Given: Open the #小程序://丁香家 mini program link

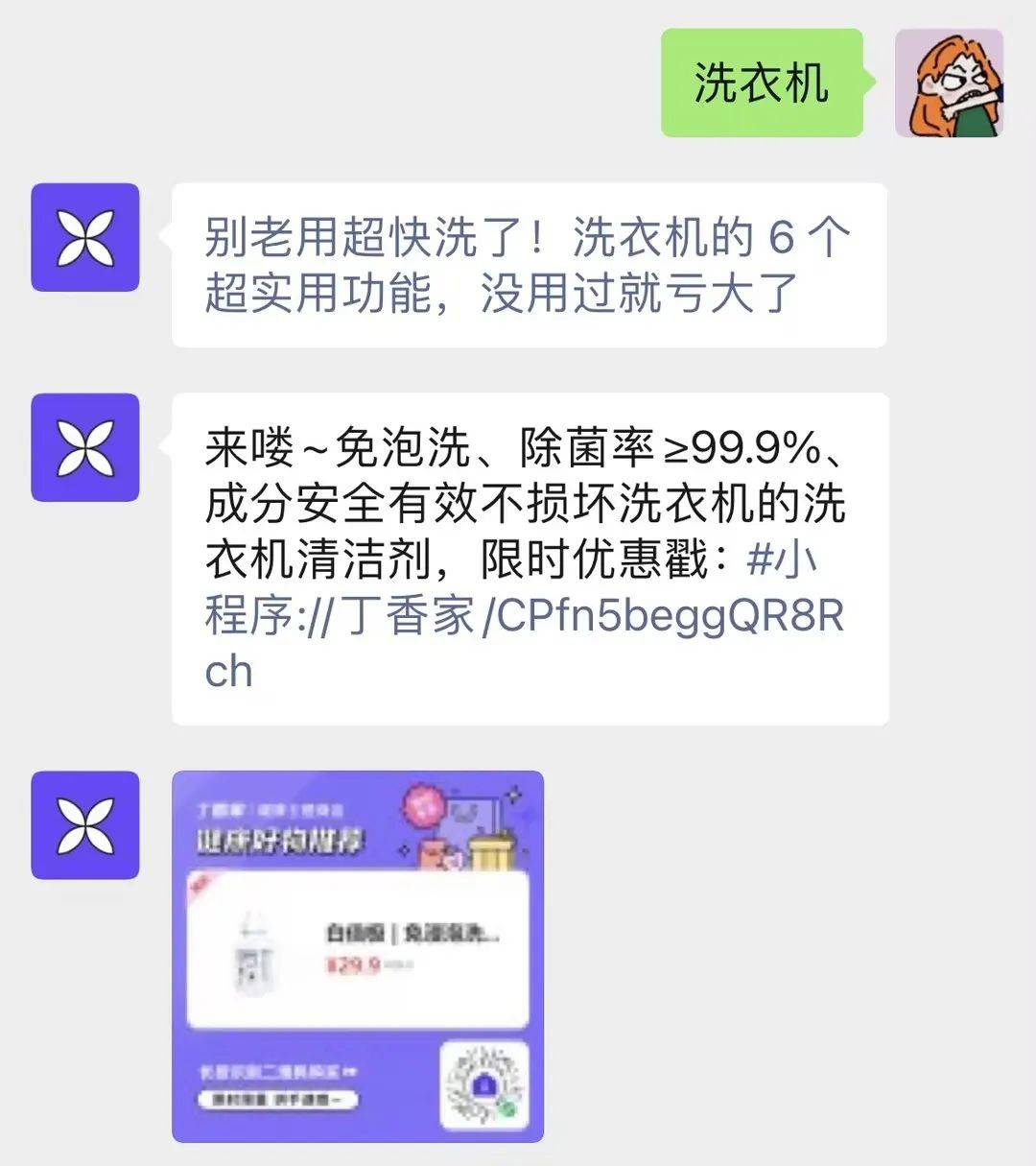Looking at the screenshot, I should point(523,616).
